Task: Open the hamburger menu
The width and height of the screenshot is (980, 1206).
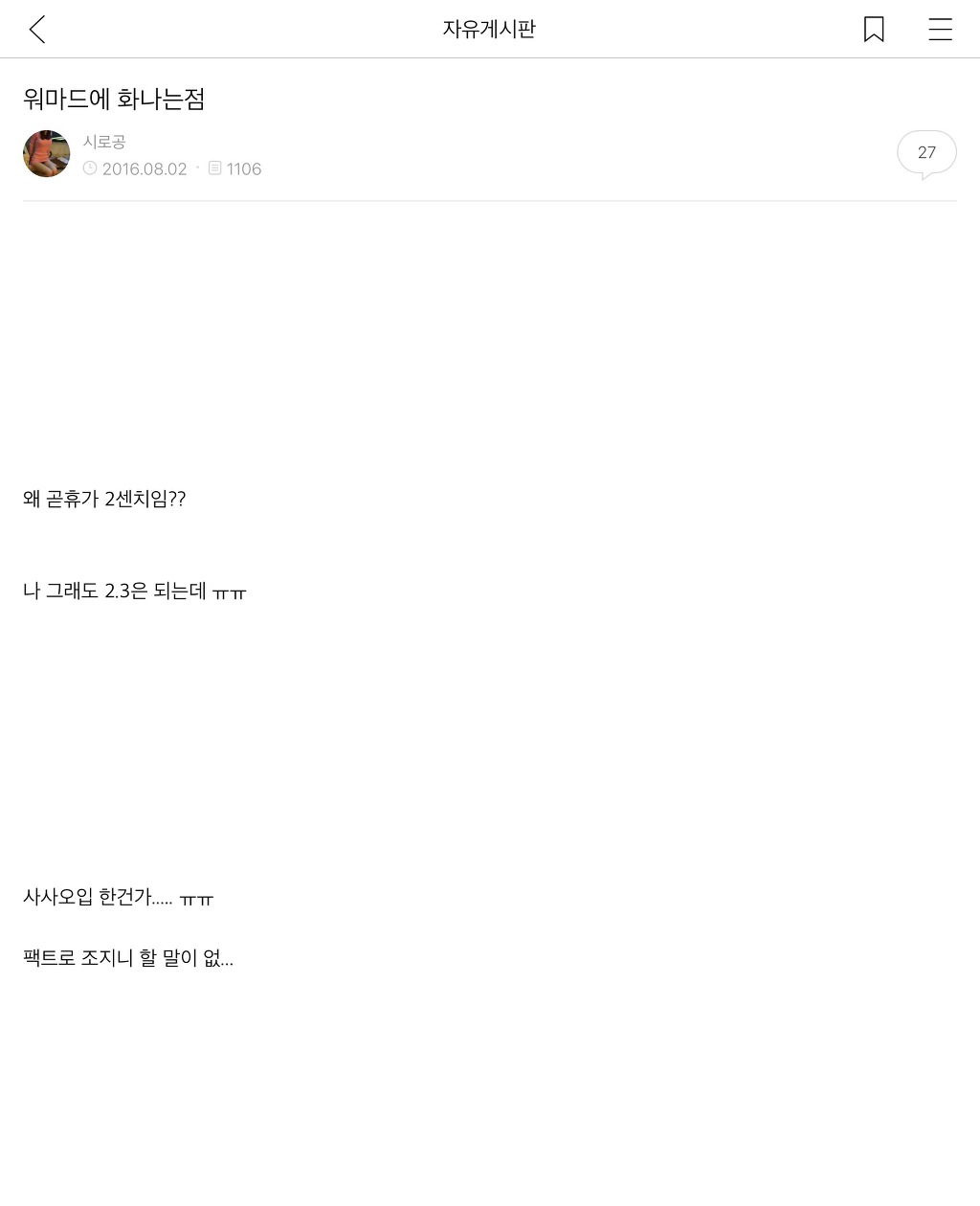Action: click(940, 30)
